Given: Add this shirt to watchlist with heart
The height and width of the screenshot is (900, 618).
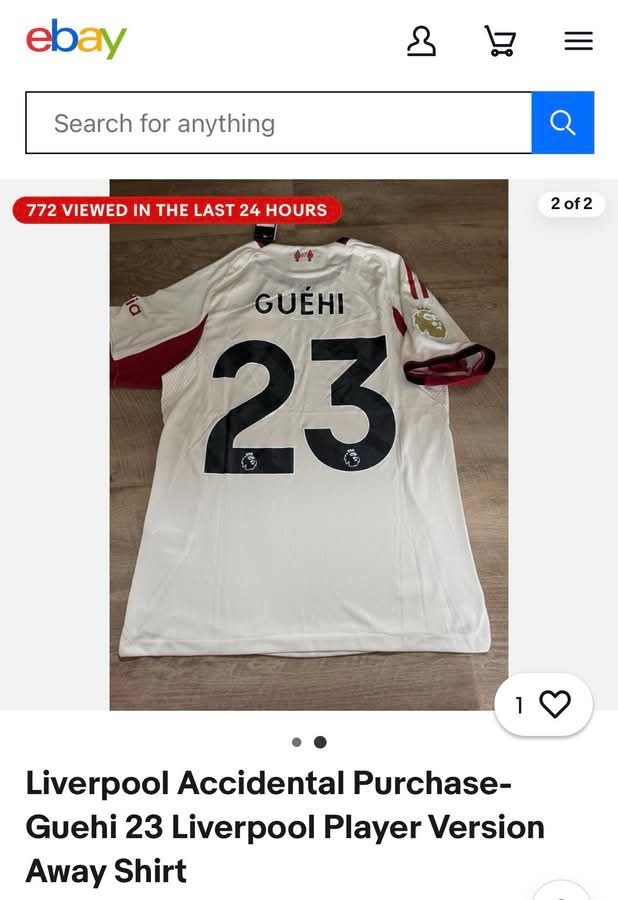Looking at the screenshot, I should point(554,705).
